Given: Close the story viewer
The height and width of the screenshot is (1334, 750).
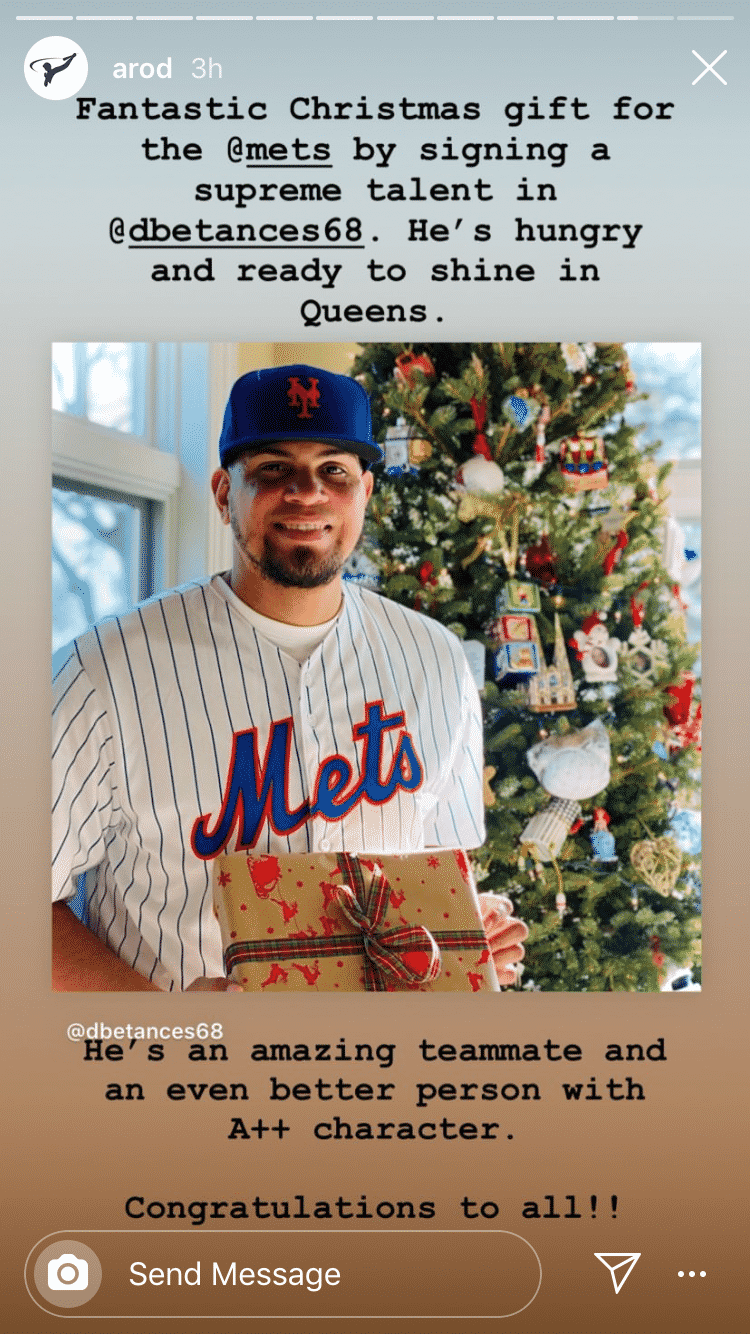Looking at the screenshot, I should [709, 68].
